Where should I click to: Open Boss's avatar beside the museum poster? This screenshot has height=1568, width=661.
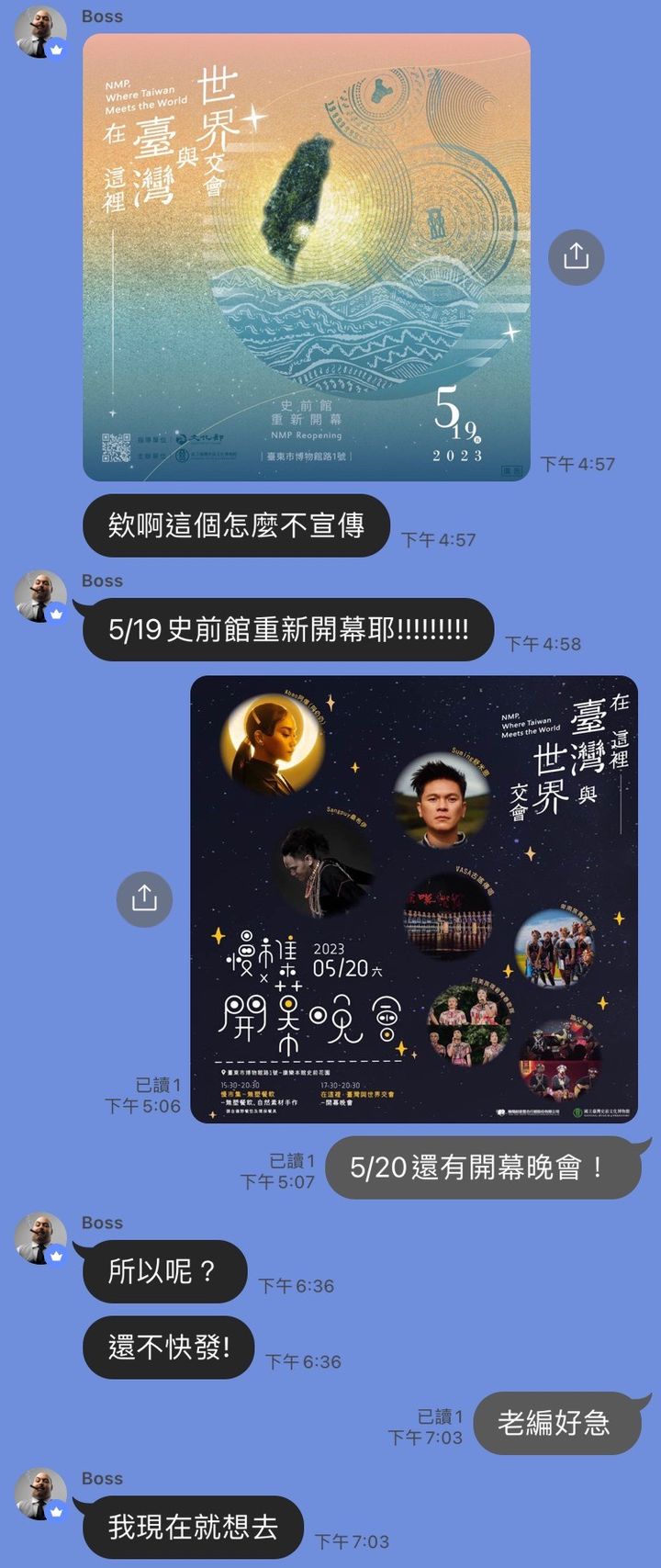(40, 33)
